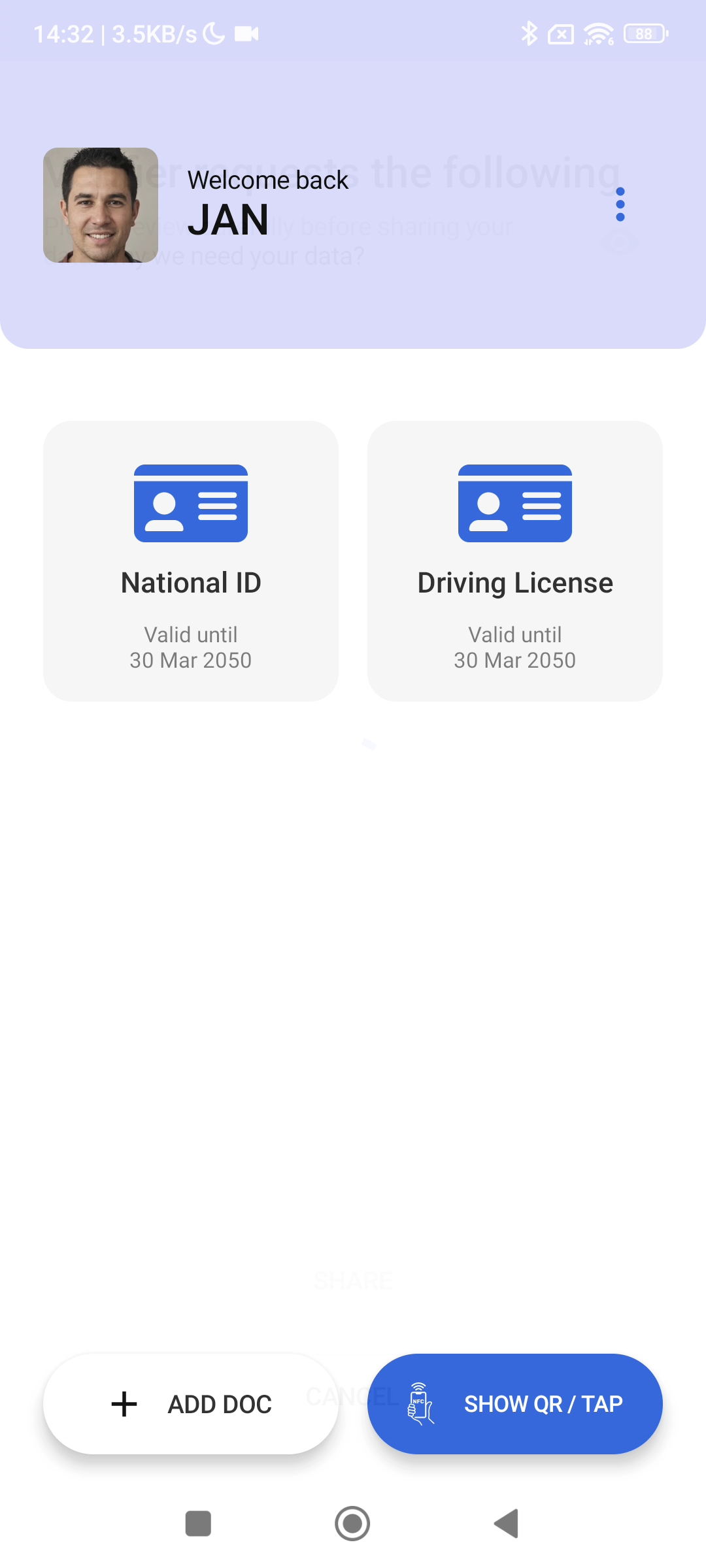This screenshot has width=706, height=1568.
Task: Go back using the system back button
Action: pos(507,1524)
